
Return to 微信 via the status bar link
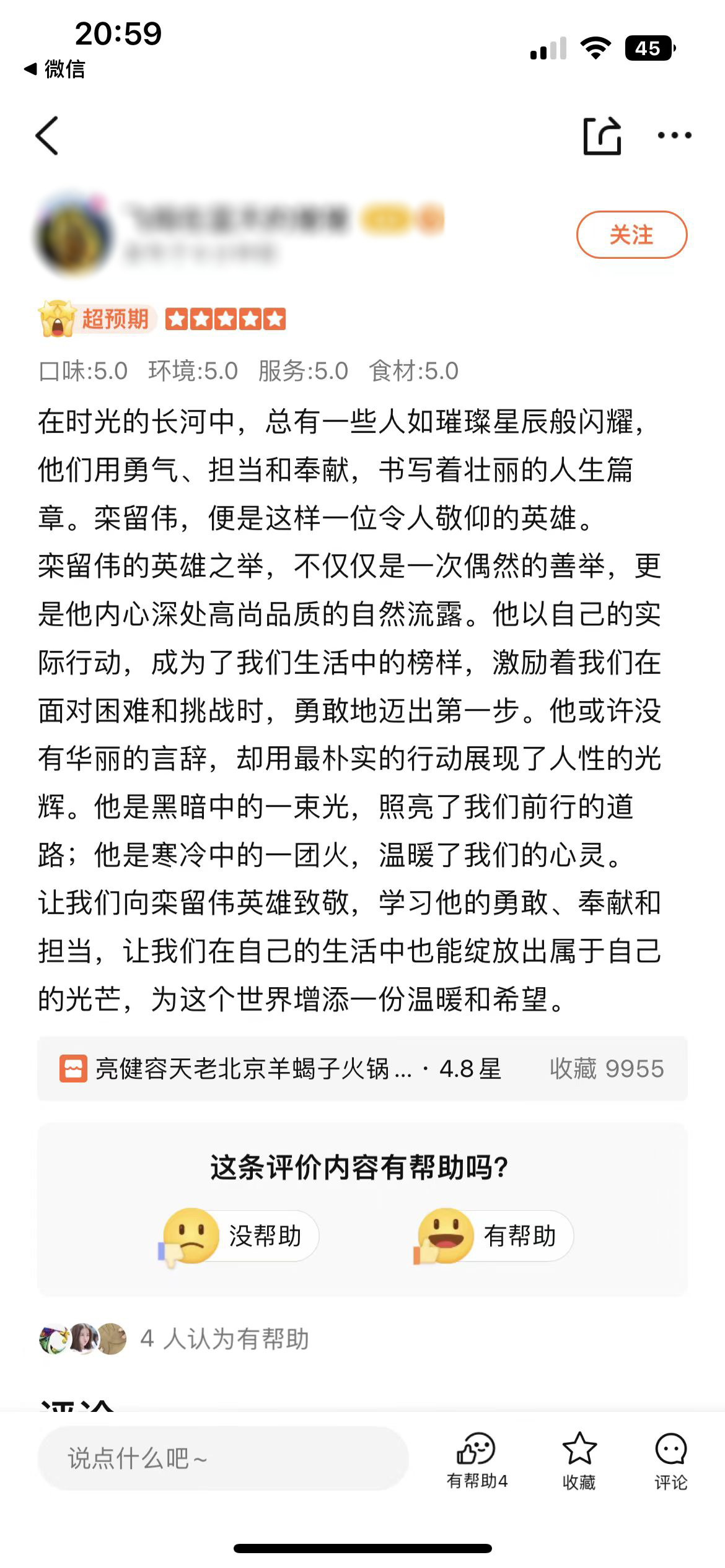[55, 69]
